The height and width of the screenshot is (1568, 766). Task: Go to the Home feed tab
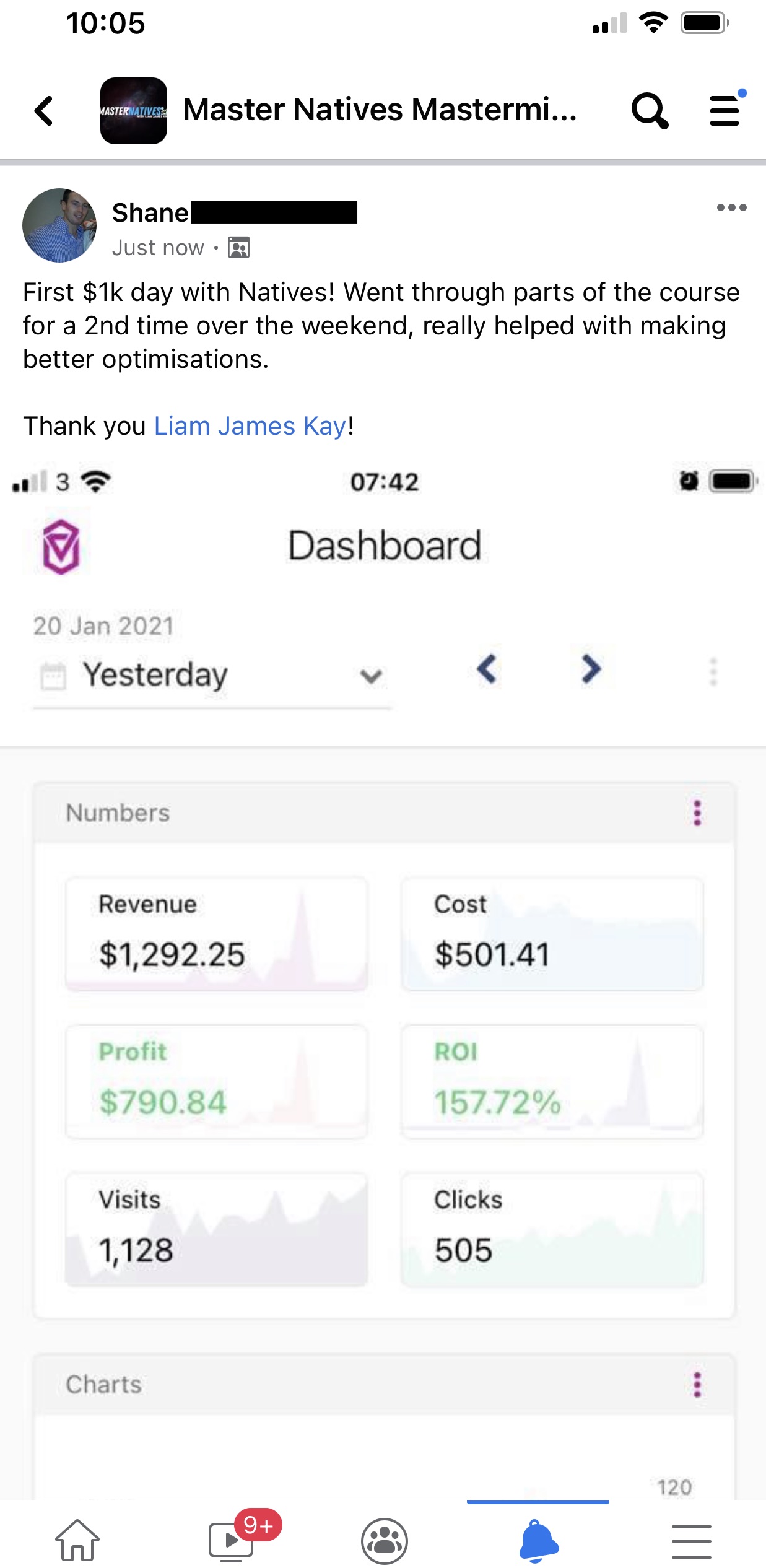(x=77, y=1540)
